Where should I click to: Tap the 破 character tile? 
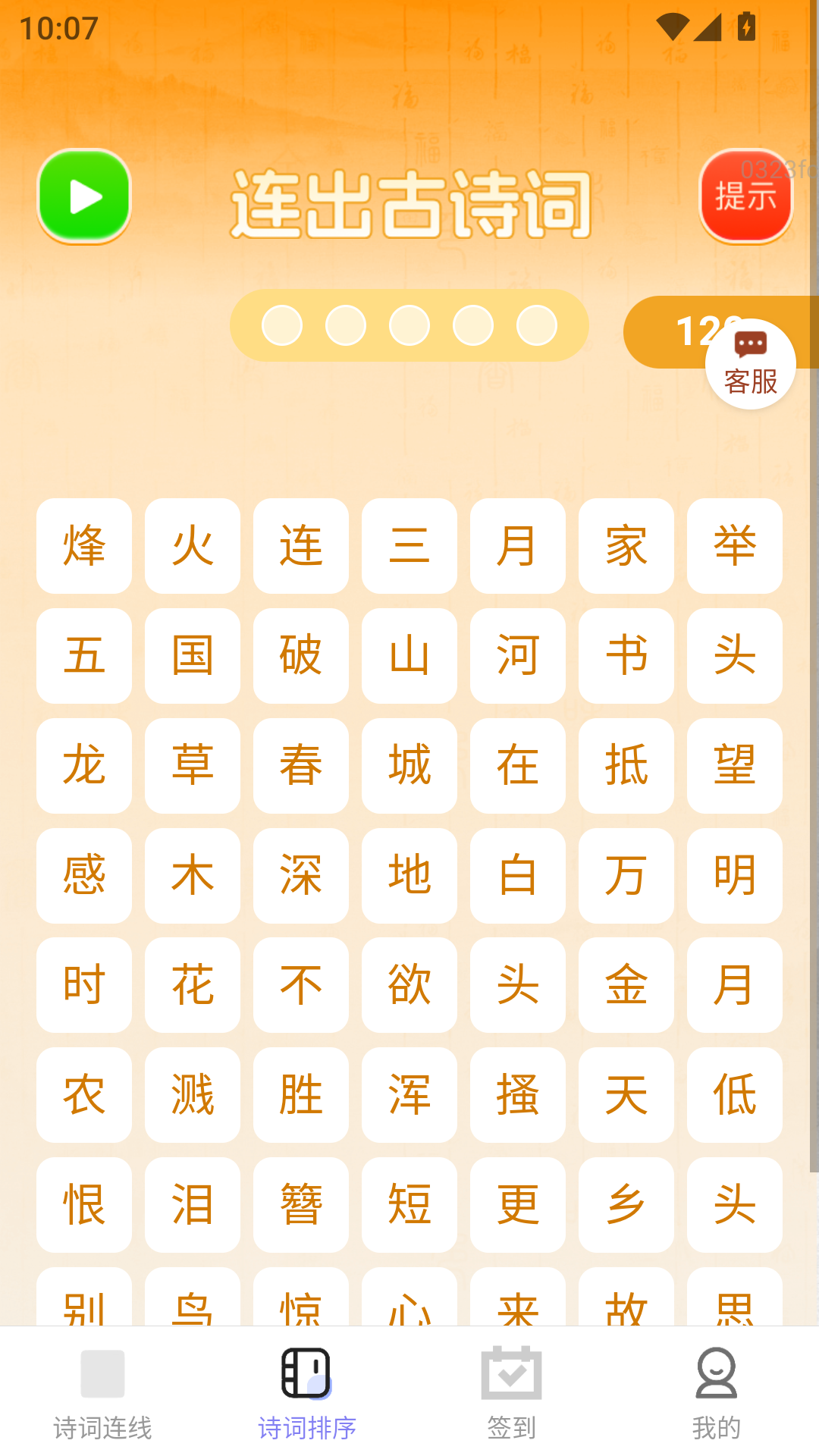(301, 656)
